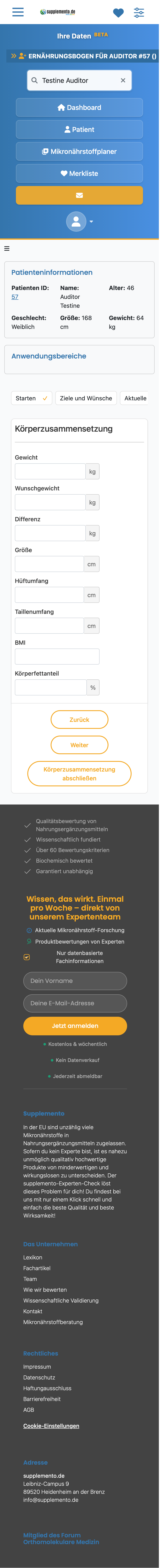
Task: Focus the Wunschgewicht input field
Action: click(50, 503)
